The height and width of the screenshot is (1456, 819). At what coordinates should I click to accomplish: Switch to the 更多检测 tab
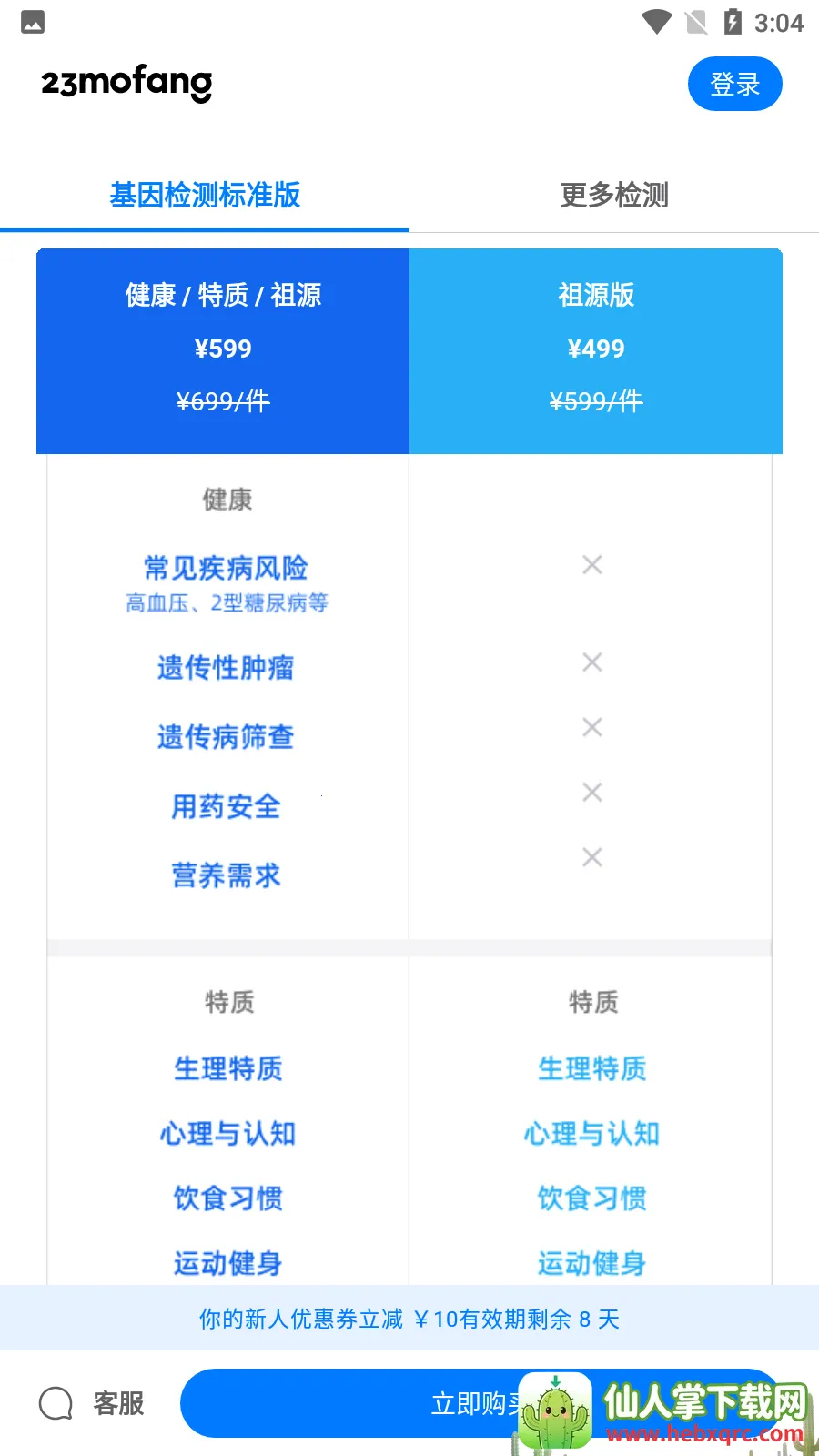(614, 195)
